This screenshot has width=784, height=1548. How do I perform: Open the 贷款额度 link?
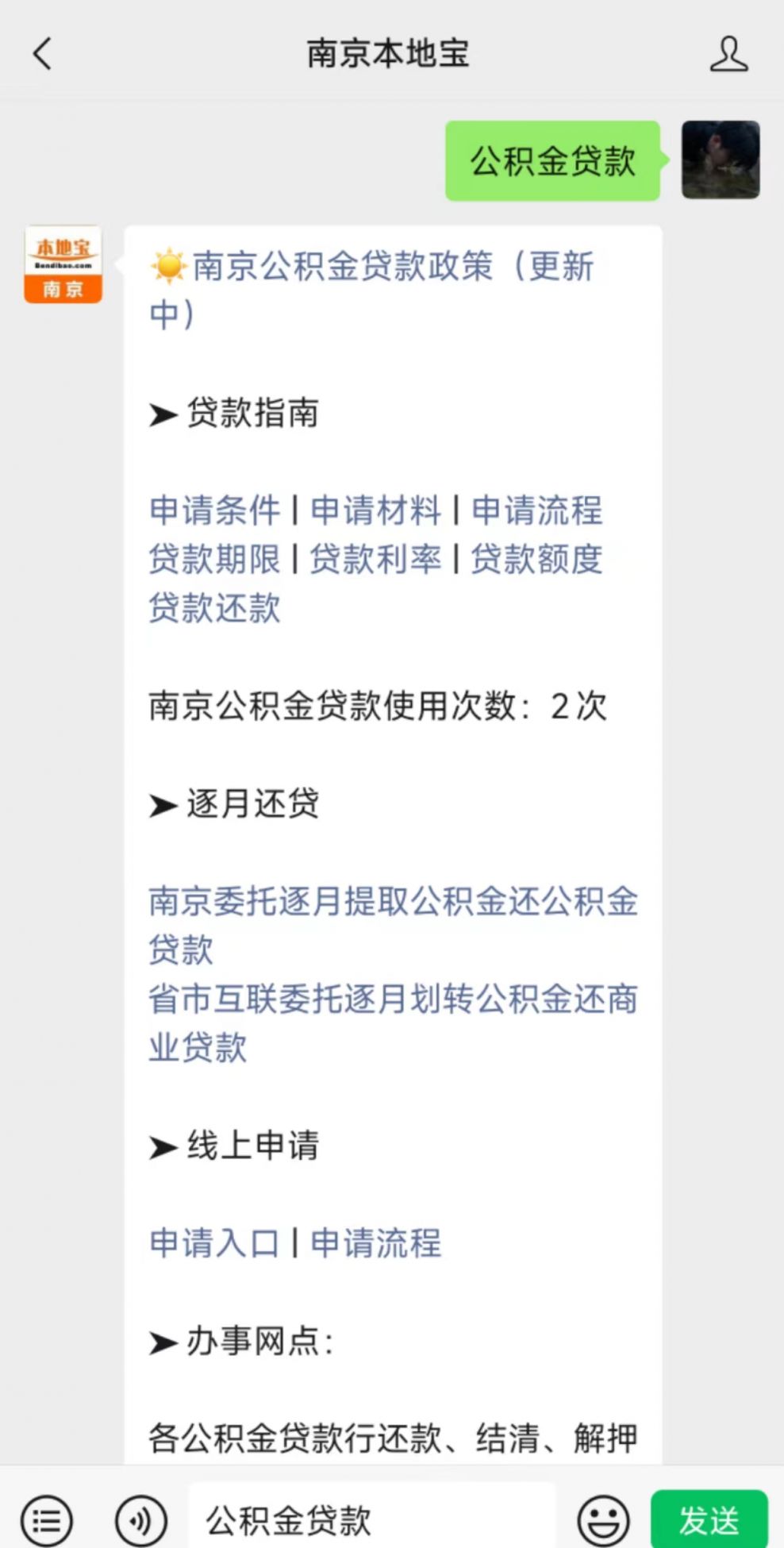[537, 560]
